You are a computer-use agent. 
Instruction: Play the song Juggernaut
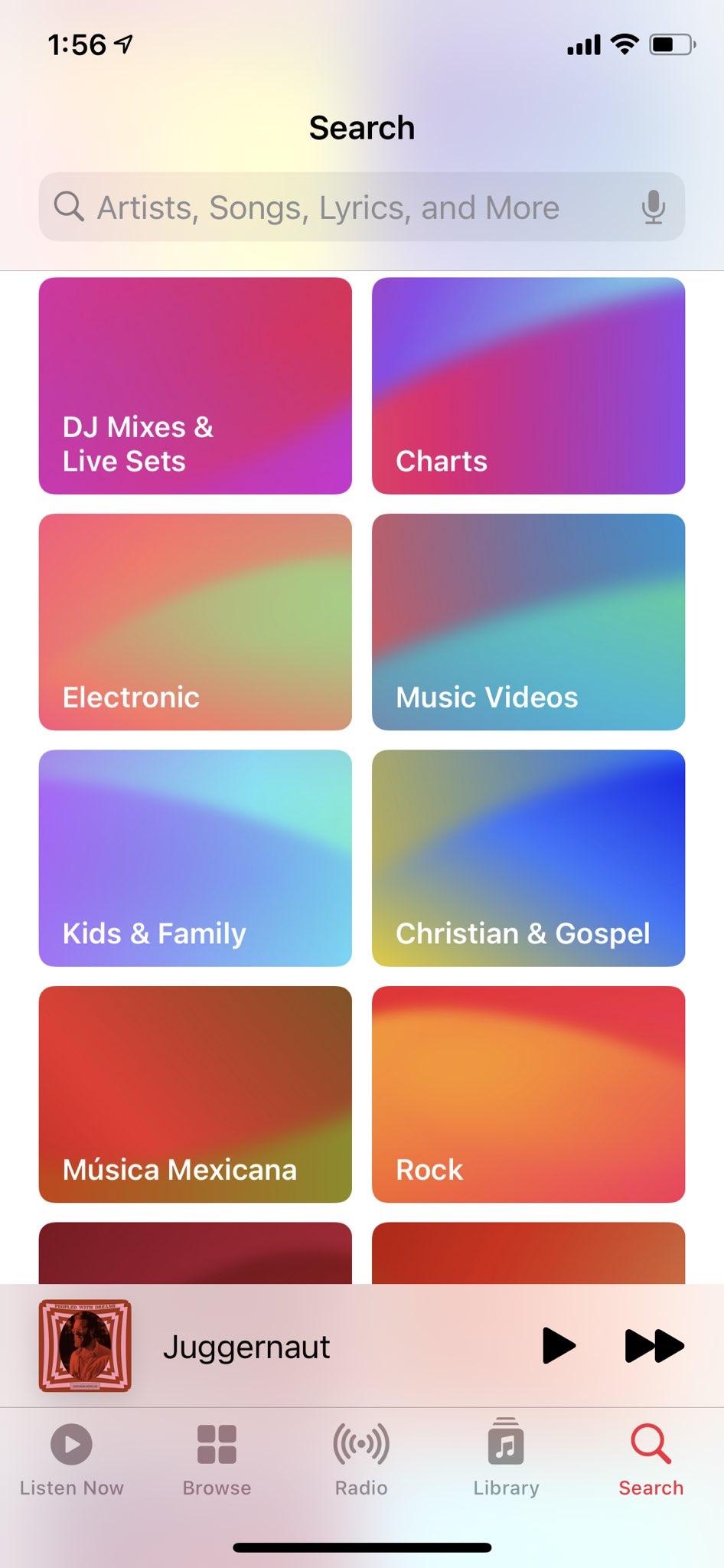click(559, 1346)
